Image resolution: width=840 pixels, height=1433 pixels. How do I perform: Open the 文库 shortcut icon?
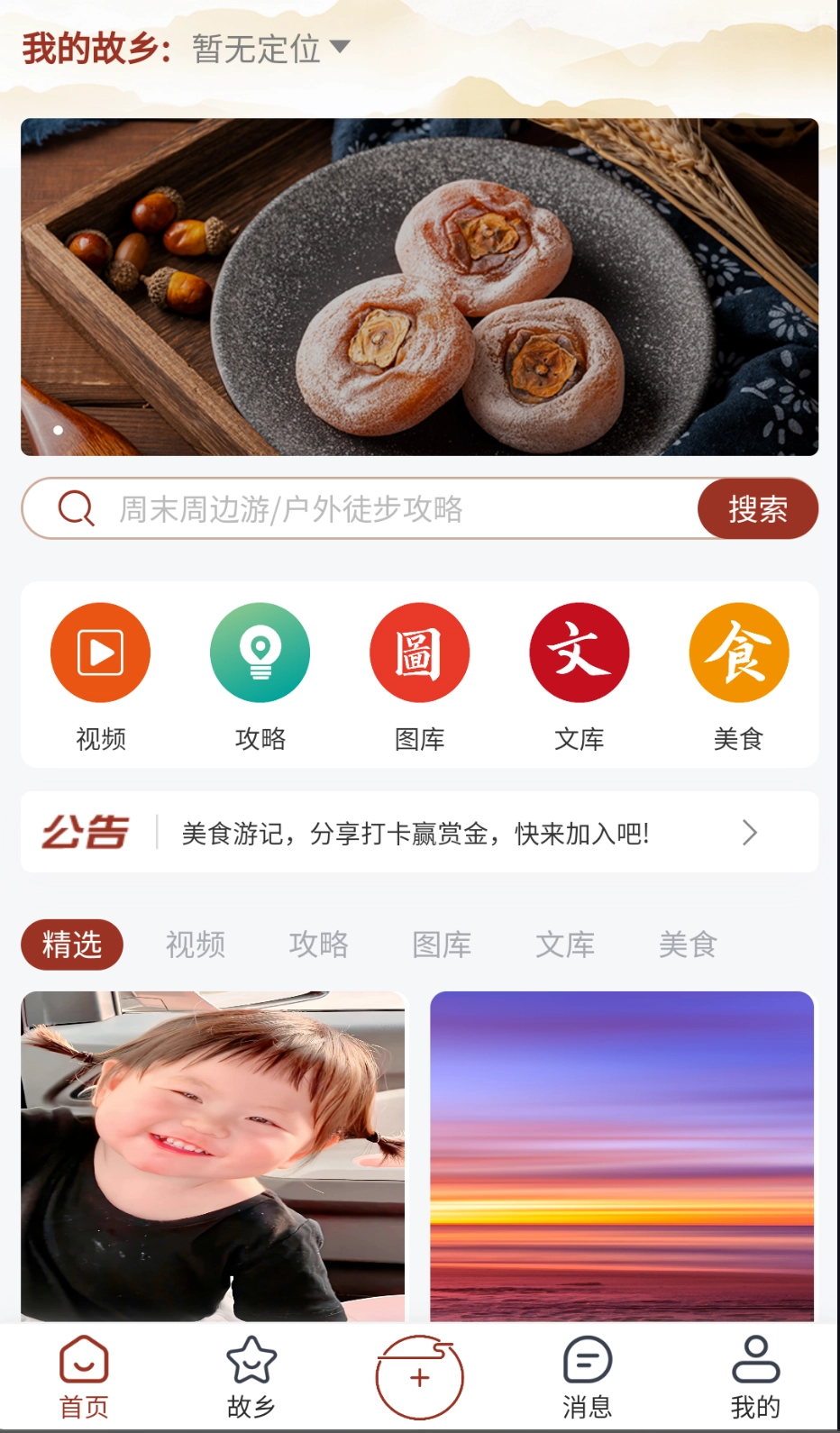pos(579,653)
